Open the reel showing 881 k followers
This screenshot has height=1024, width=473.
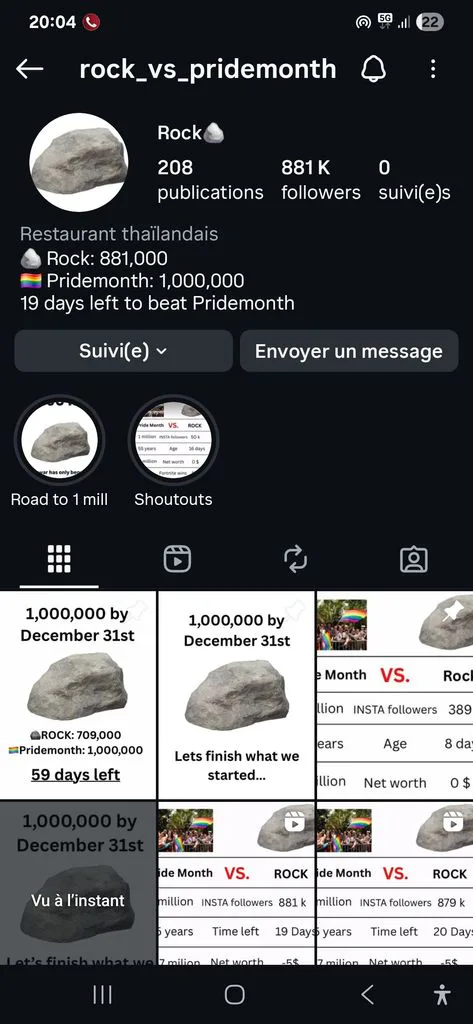236,883
